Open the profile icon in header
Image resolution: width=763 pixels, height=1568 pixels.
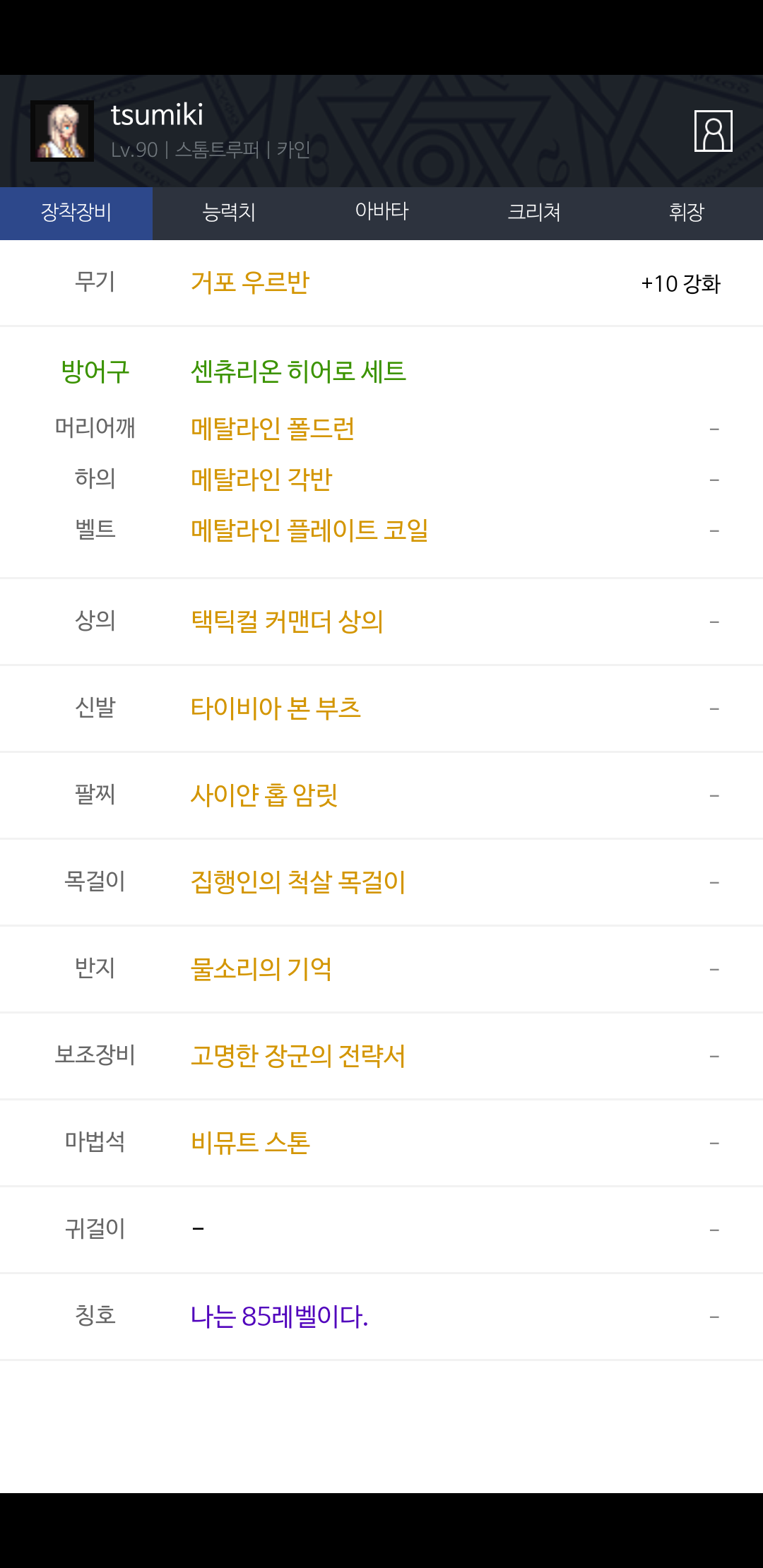pyautogui.click(x=713, y=131)
